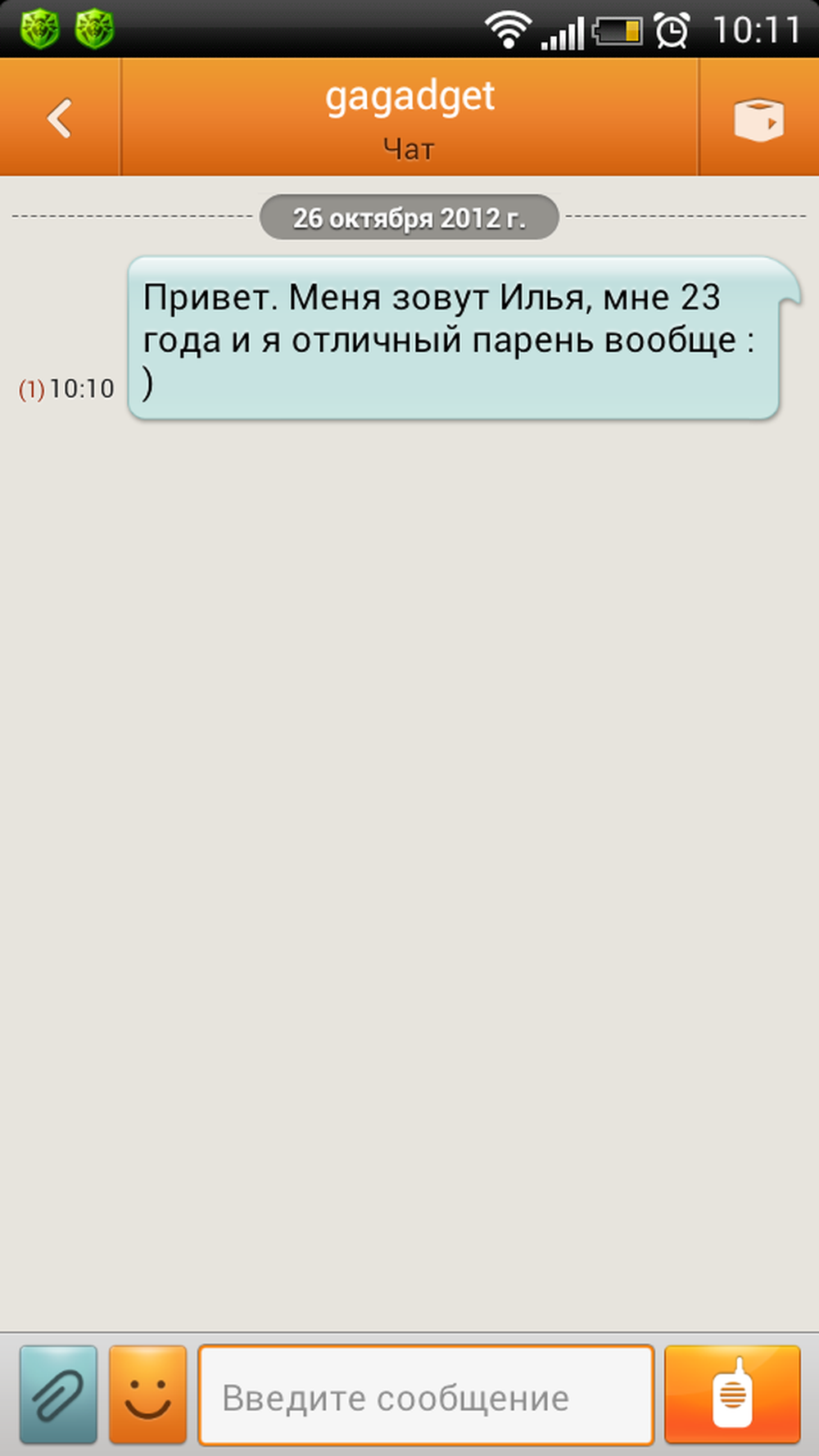Open the emoji smiley picker
Viewport: 819px width, 1456px height.
point(148,1395)
